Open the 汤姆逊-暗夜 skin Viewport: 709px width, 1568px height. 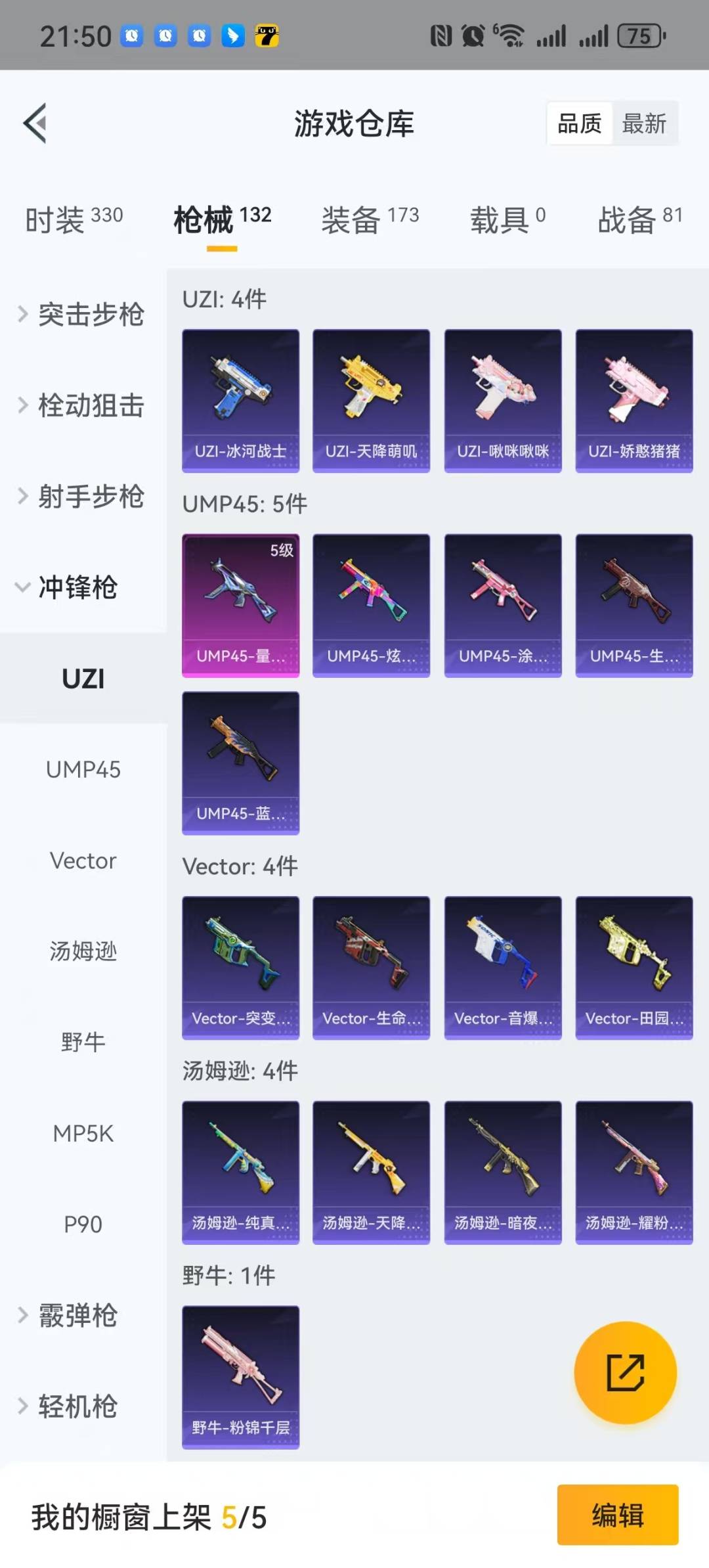(503, 1173)
